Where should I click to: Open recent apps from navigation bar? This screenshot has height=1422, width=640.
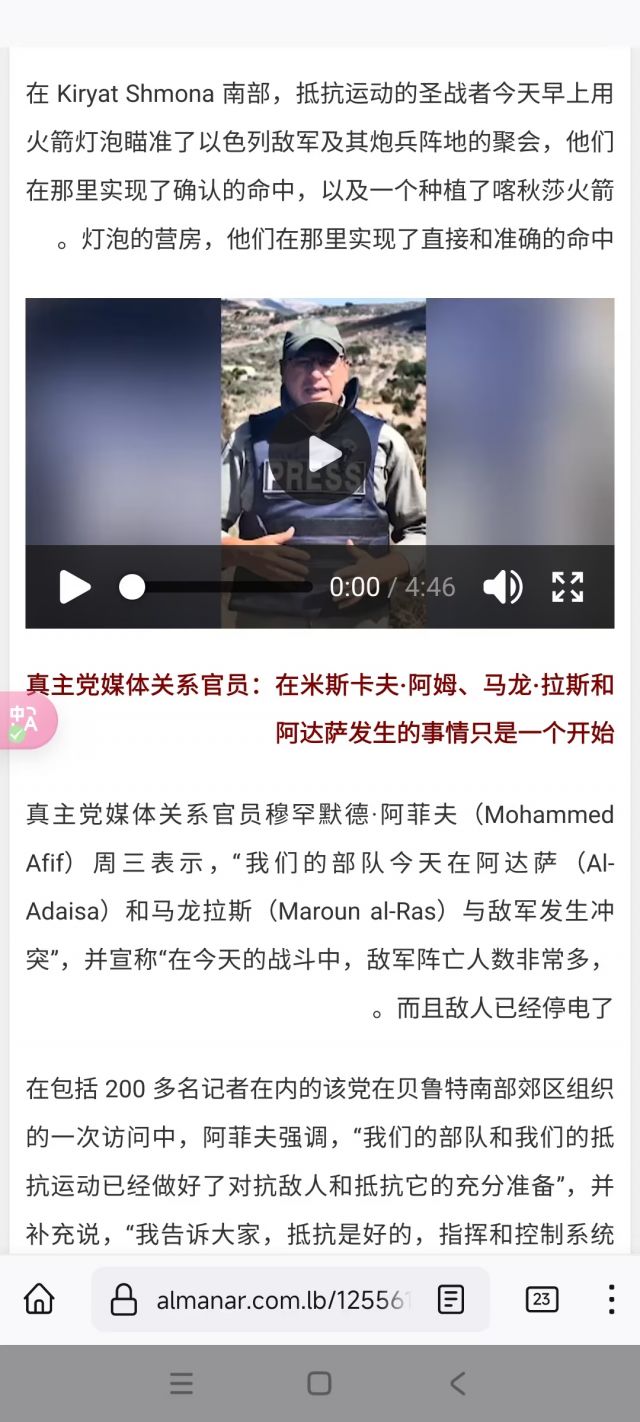181,1383
